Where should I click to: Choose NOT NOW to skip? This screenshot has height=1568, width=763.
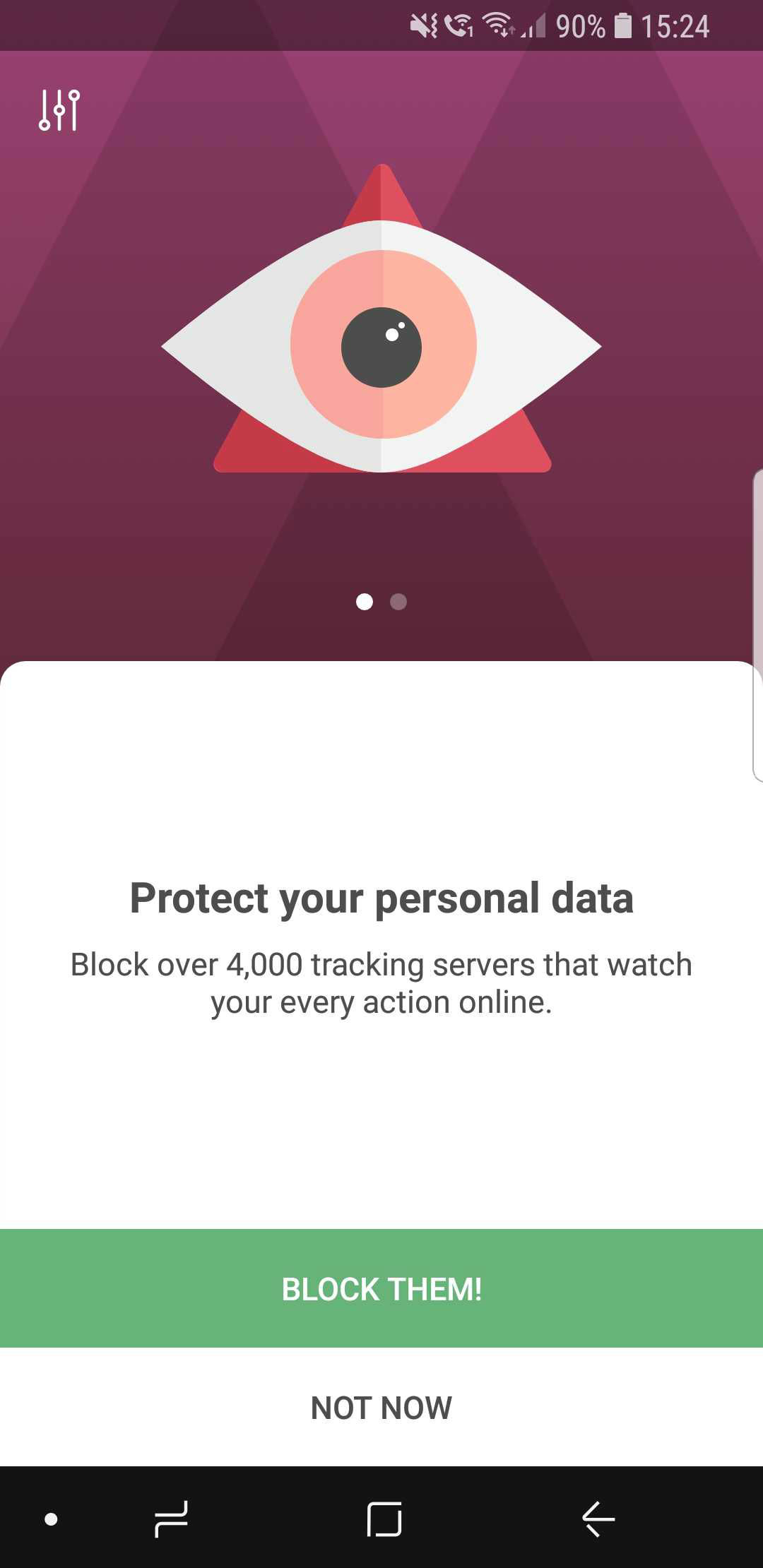click(381, 1408)
